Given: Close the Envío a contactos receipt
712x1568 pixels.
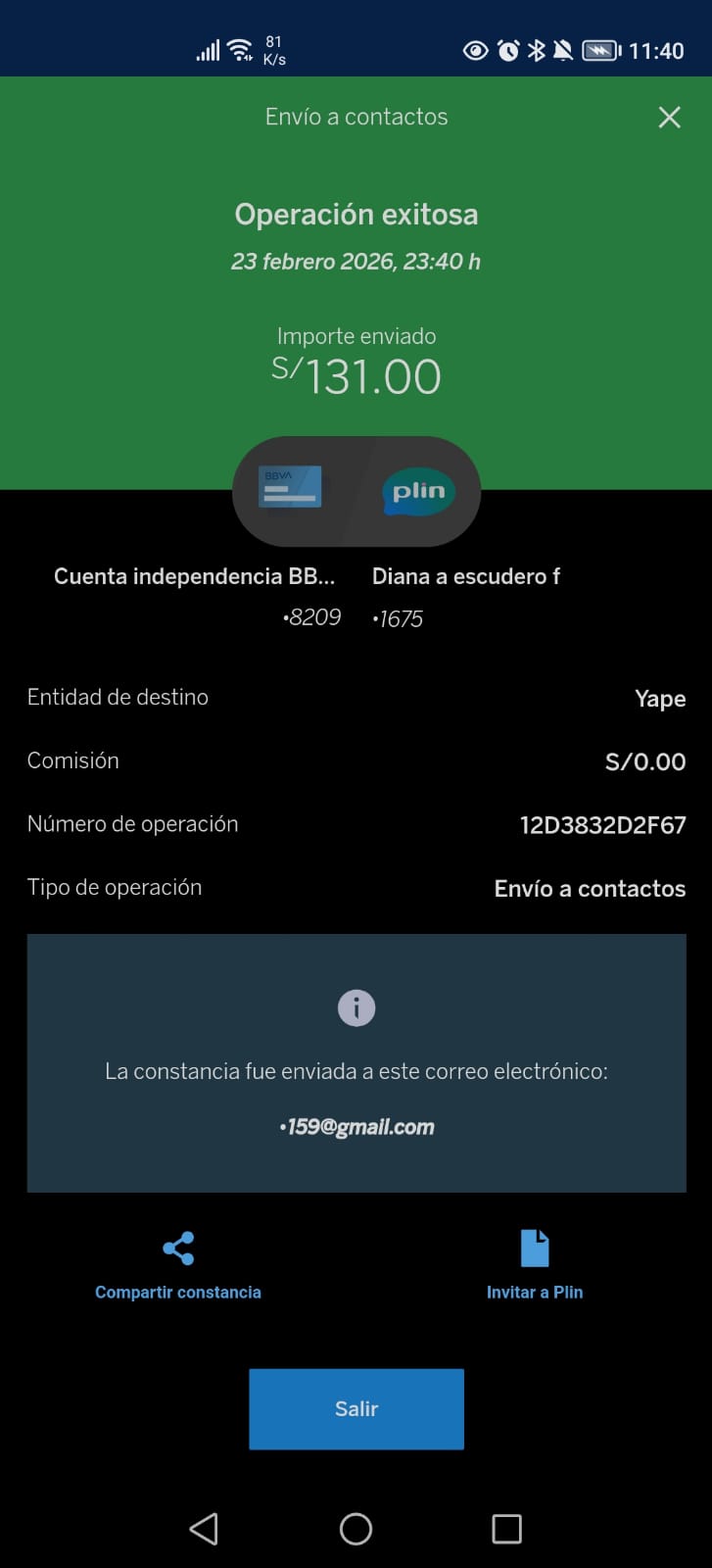Looking at the screenshot, I should tap(669, 118).
